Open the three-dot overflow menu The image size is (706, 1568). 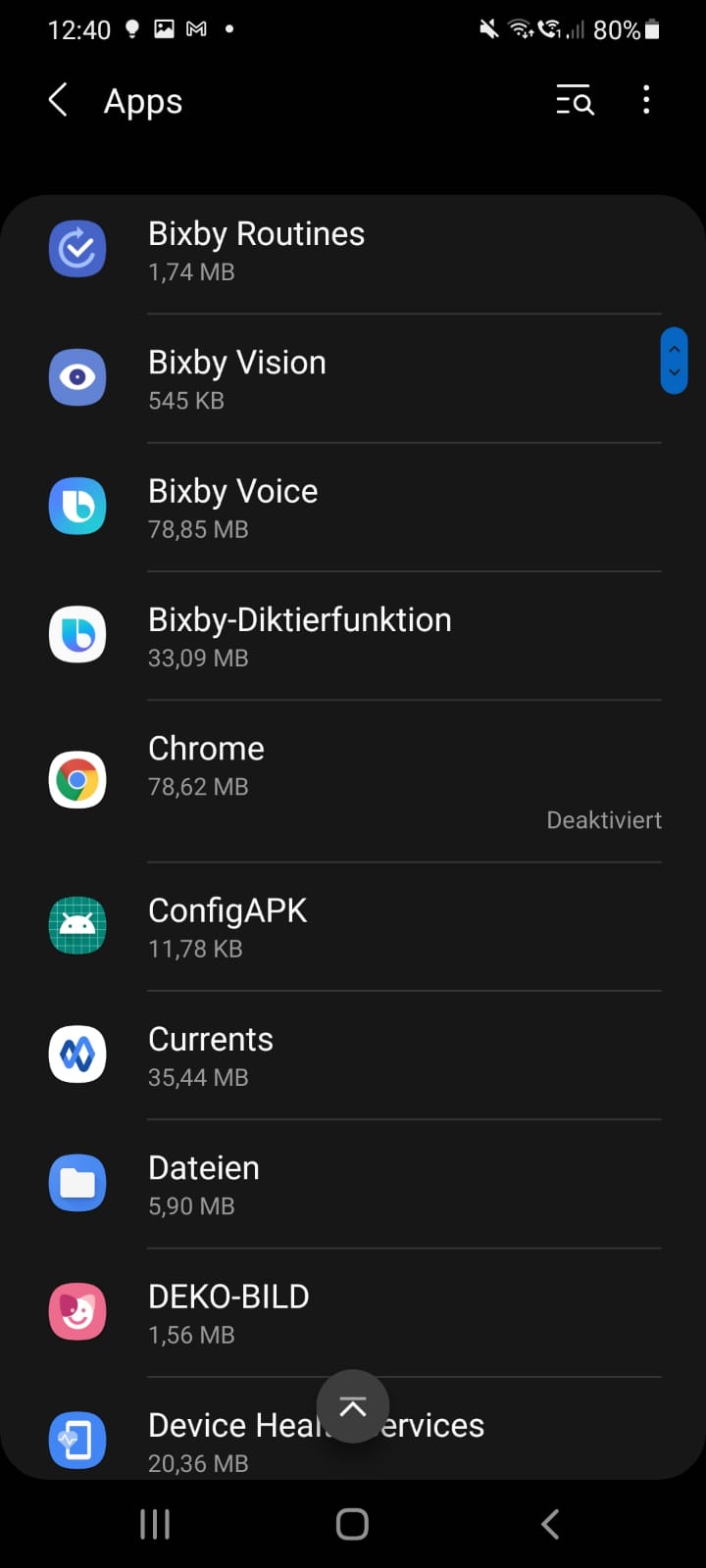pyautogui.click(x=645, y=100)
